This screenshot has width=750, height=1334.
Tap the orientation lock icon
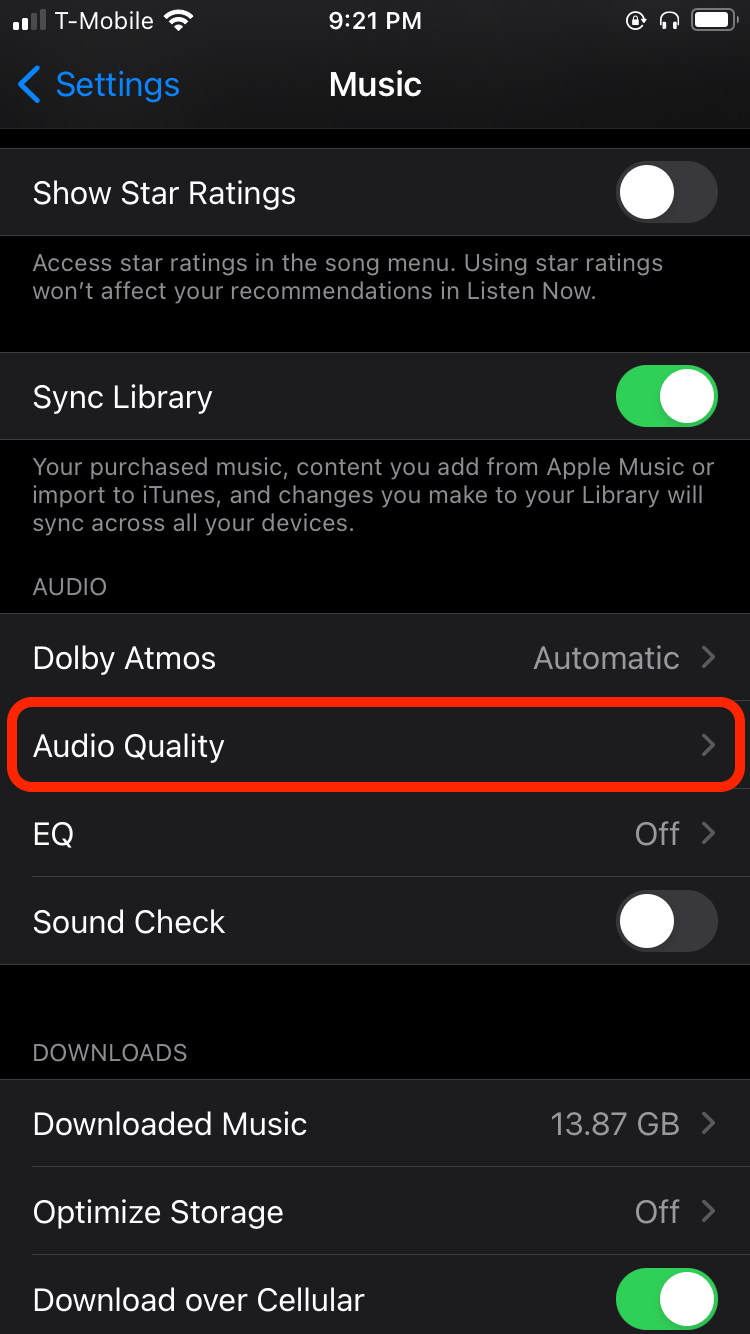coord(637,20)
